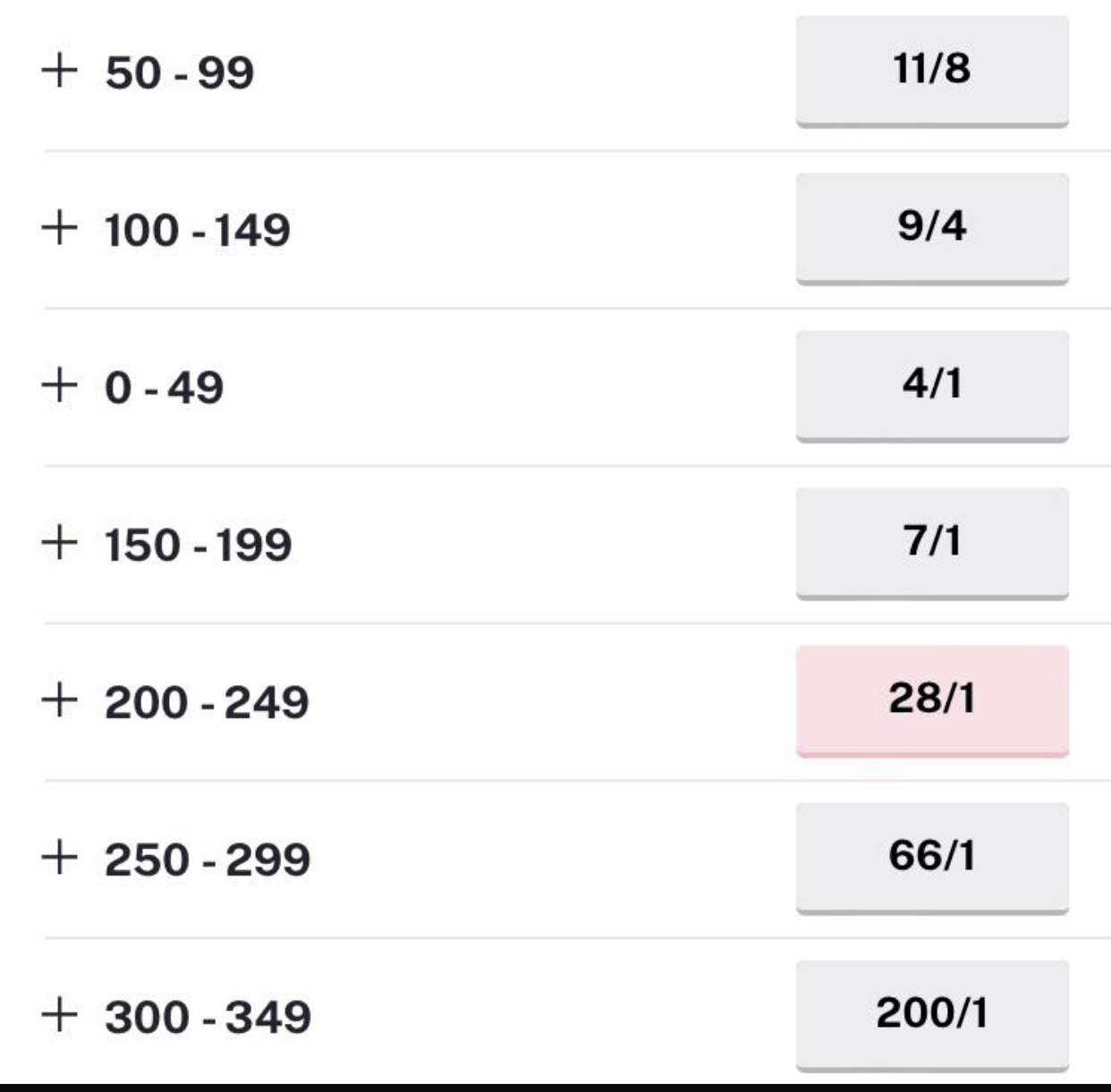The image size is (1111, 1092).
Task: Expand the 100 - 149 row
Action: tap(59, 227)
